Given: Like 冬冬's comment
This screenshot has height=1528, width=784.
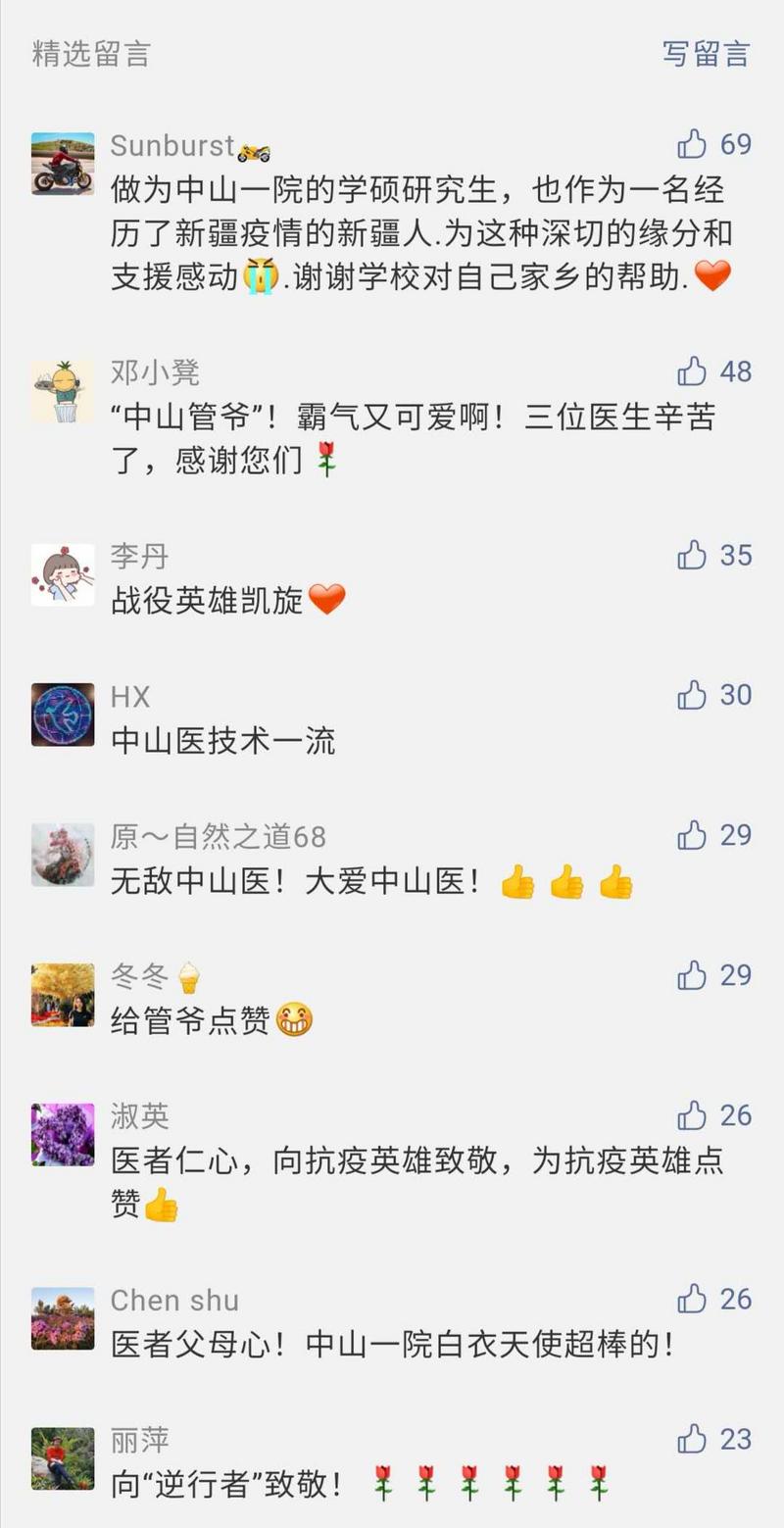Looking at the screenshot, I should (x=692, y=975).
